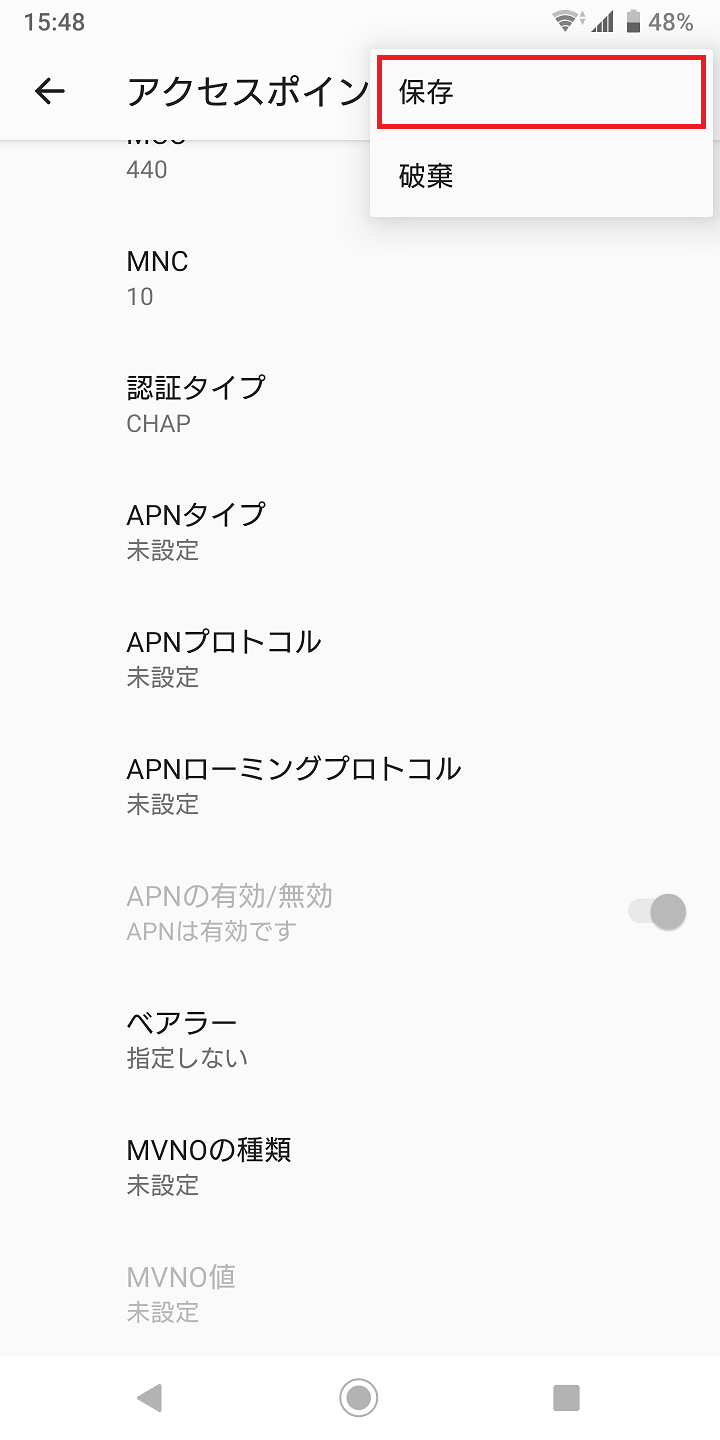Tap the back triangle in the navigation bar

[150, 1398]
